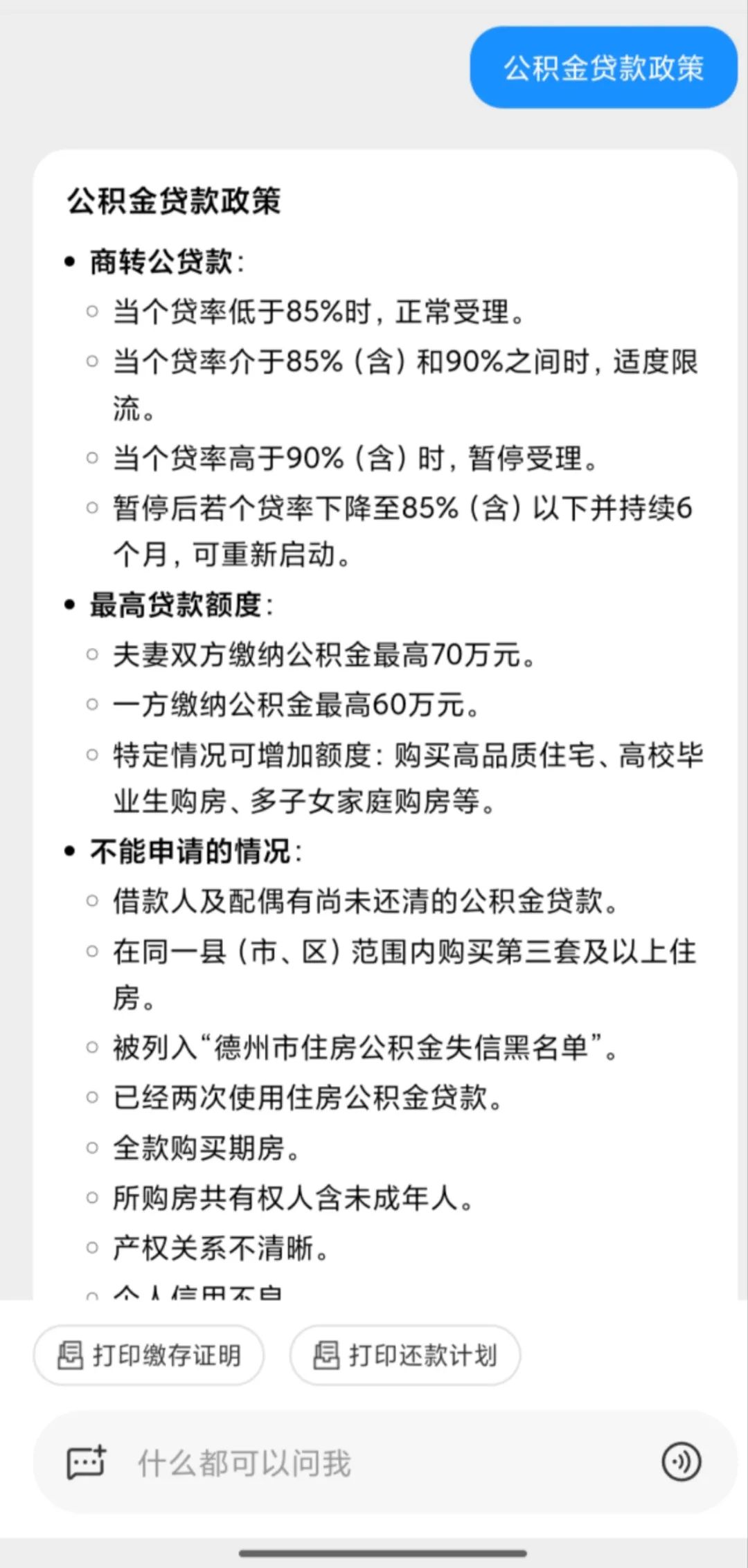Activate the voice input icon
This screenshot has width=748, height=1568.
click(x=682, y=1461)
